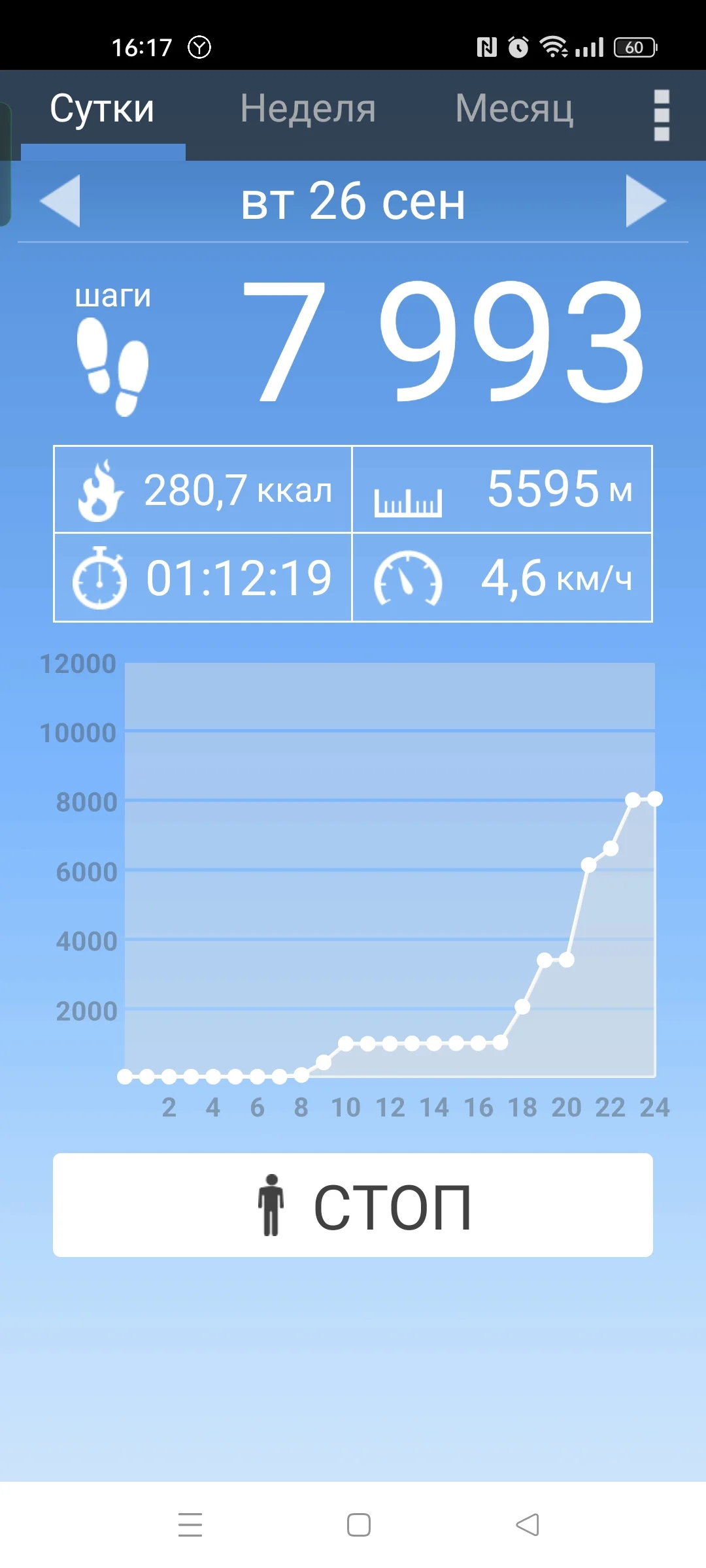The height and width of the screenshot is (1568, 706).
Task: Switch to the Неделя tab
Action: (x=308, y=109)
